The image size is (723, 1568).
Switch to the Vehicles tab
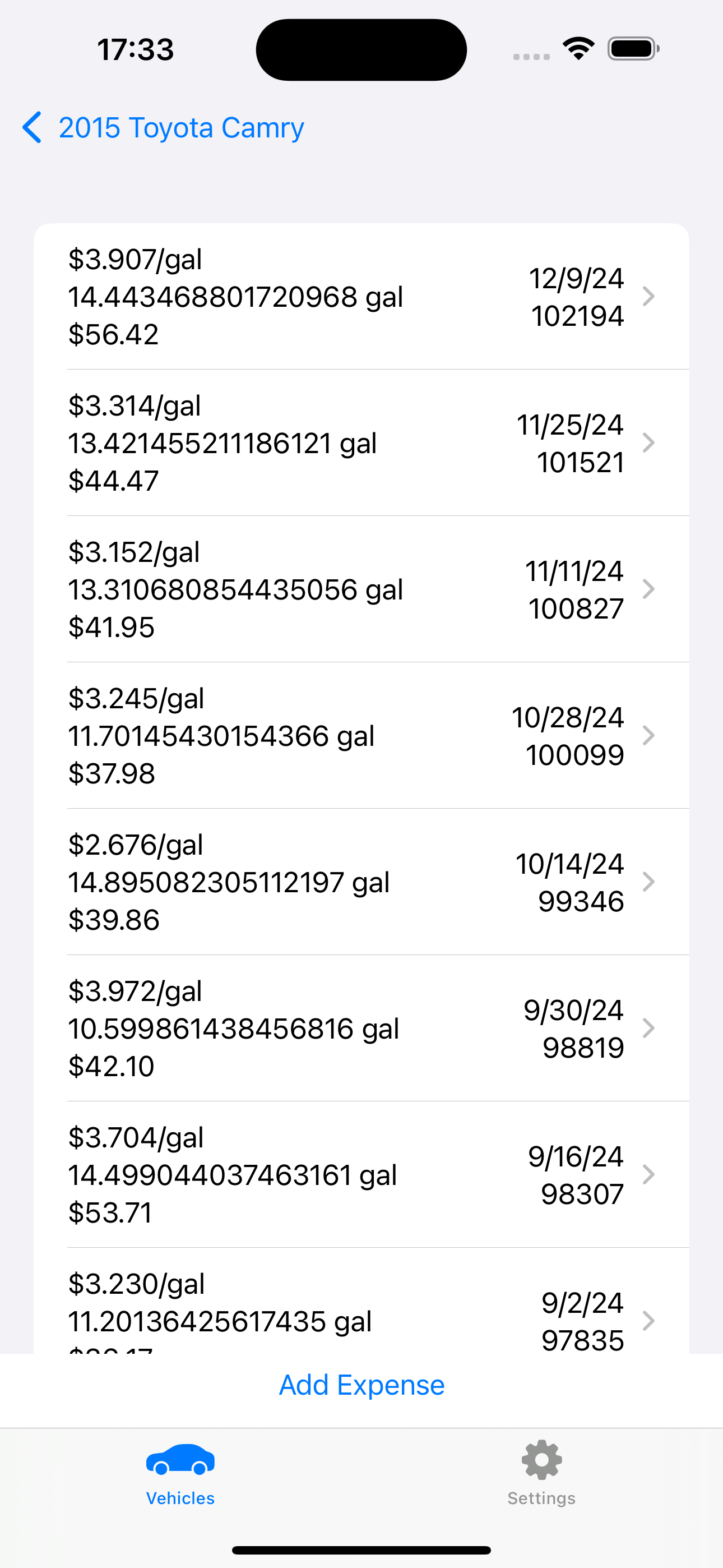(180, 1473)
